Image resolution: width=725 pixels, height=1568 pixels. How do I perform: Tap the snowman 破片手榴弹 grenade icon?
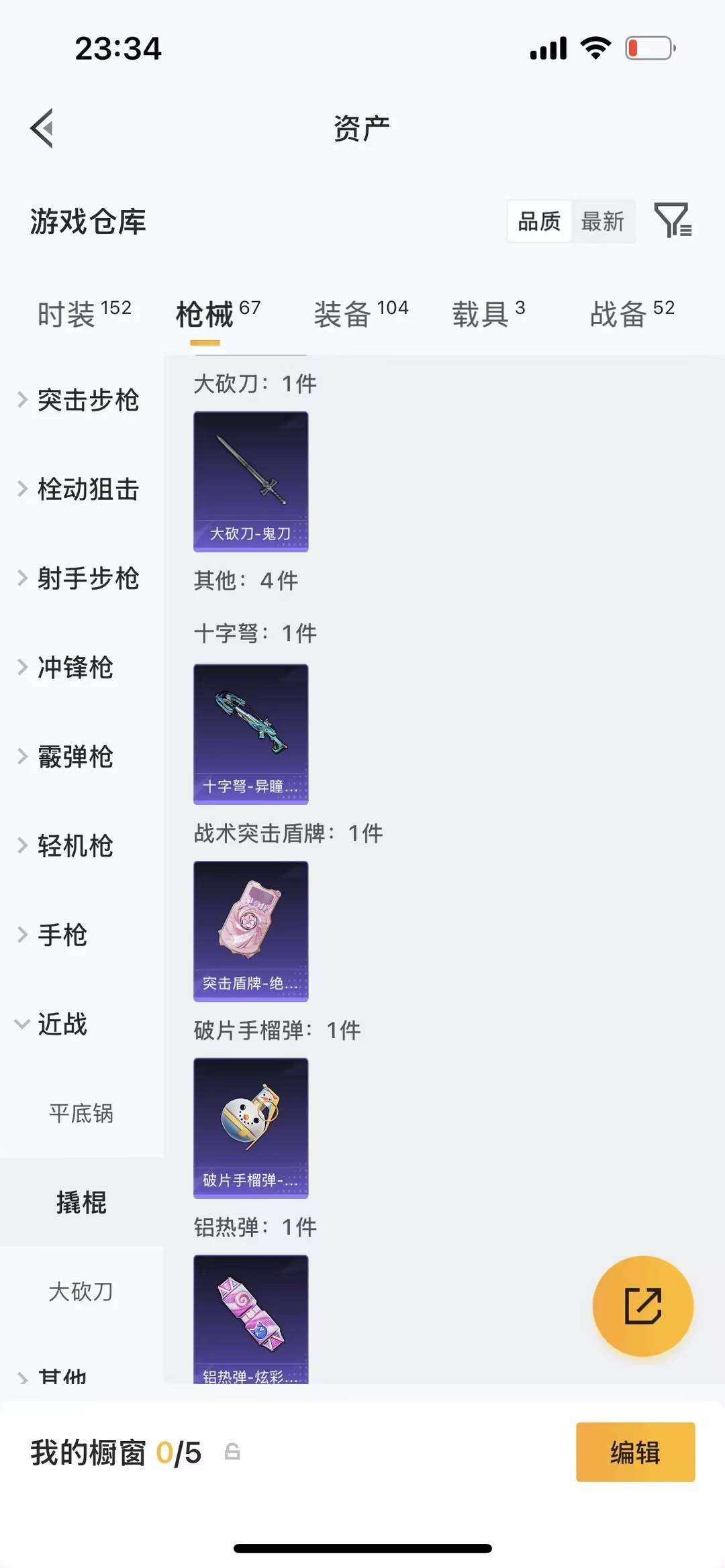click(x=250, y=1129)
